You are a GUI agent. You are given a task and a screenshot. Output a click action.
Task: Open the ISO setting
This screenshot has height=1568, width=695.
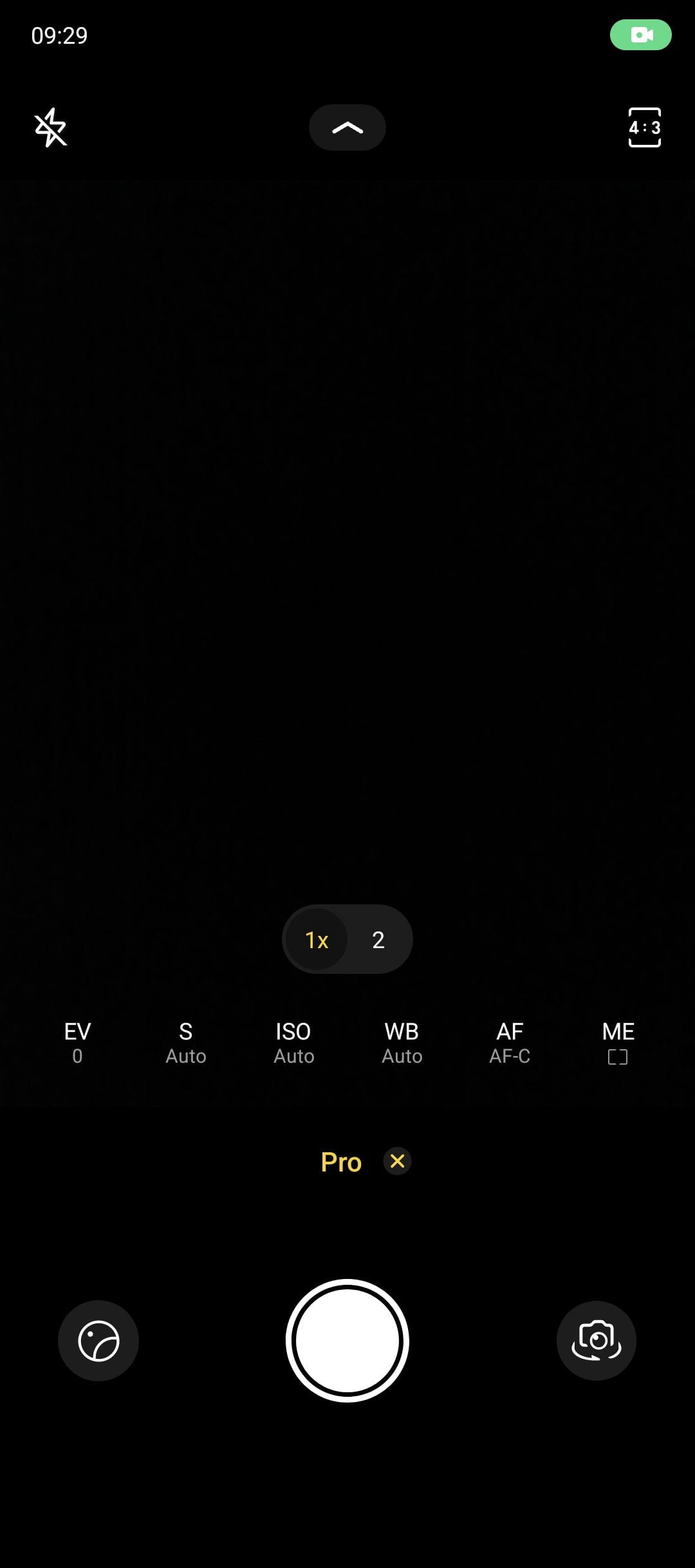(293, 1043)
